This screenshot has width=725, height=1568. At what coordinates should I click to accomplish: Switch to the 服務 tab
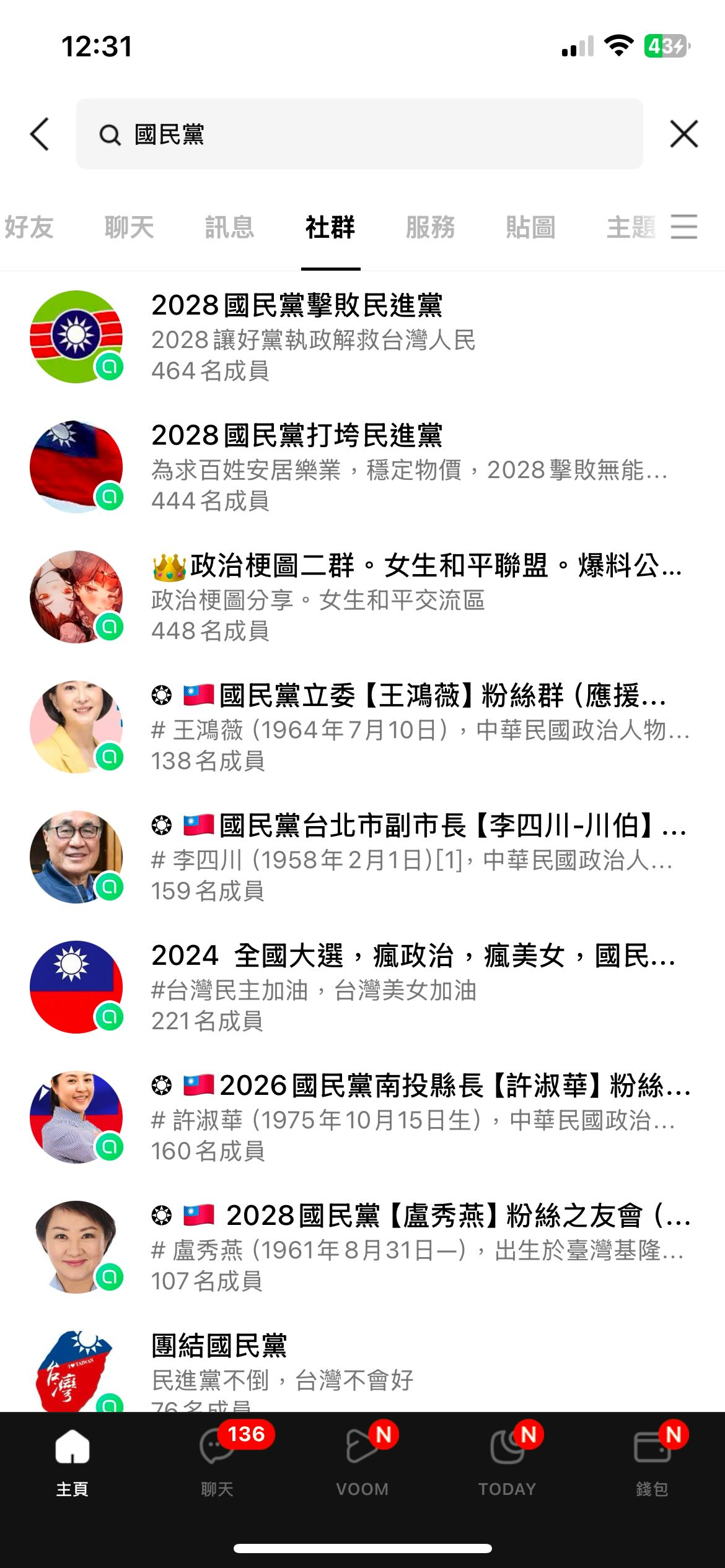tap(430, 227)
